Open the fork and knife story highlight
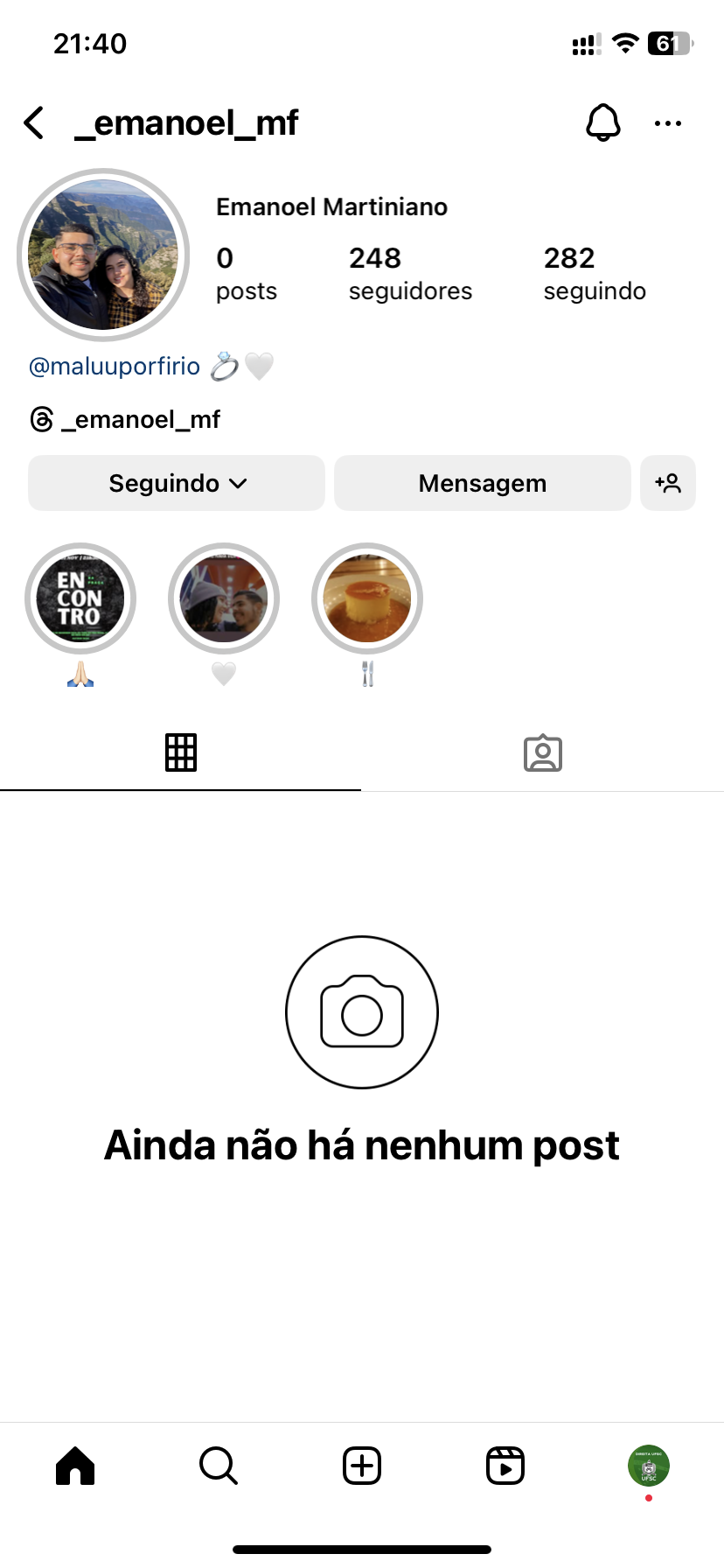The height and width of the screenshot is (1568, 724). 367,599
